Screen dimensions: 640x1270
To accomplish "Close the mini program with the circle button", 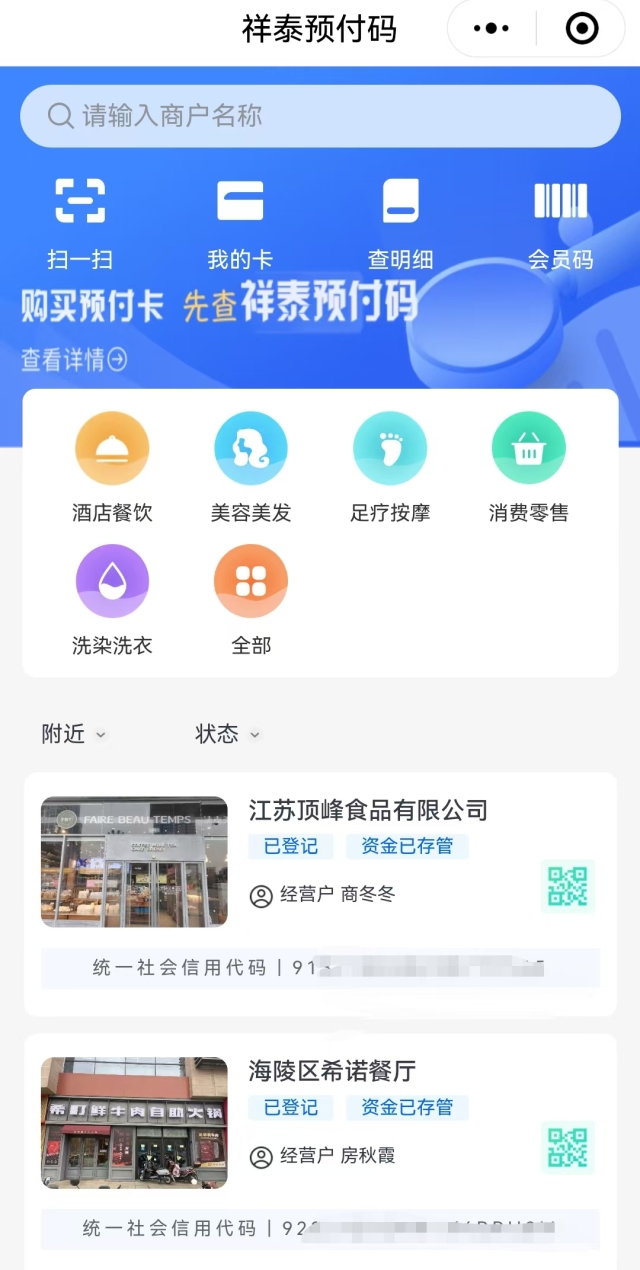I will pyautogui.click(x=582, y=29).
